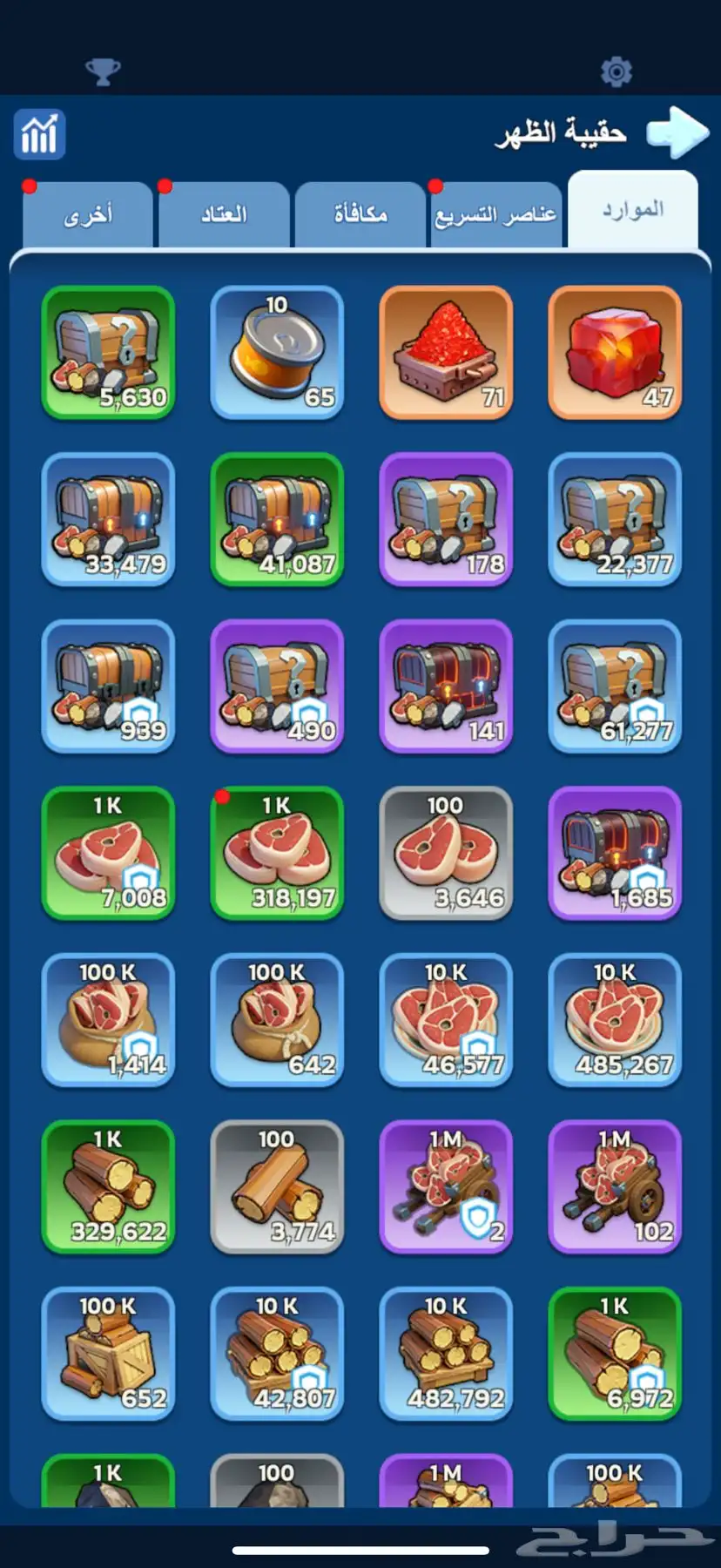721x1568 pixels.
Task: Select the الموارد tab
Action: pyautogui.click(x=633, y=211)
